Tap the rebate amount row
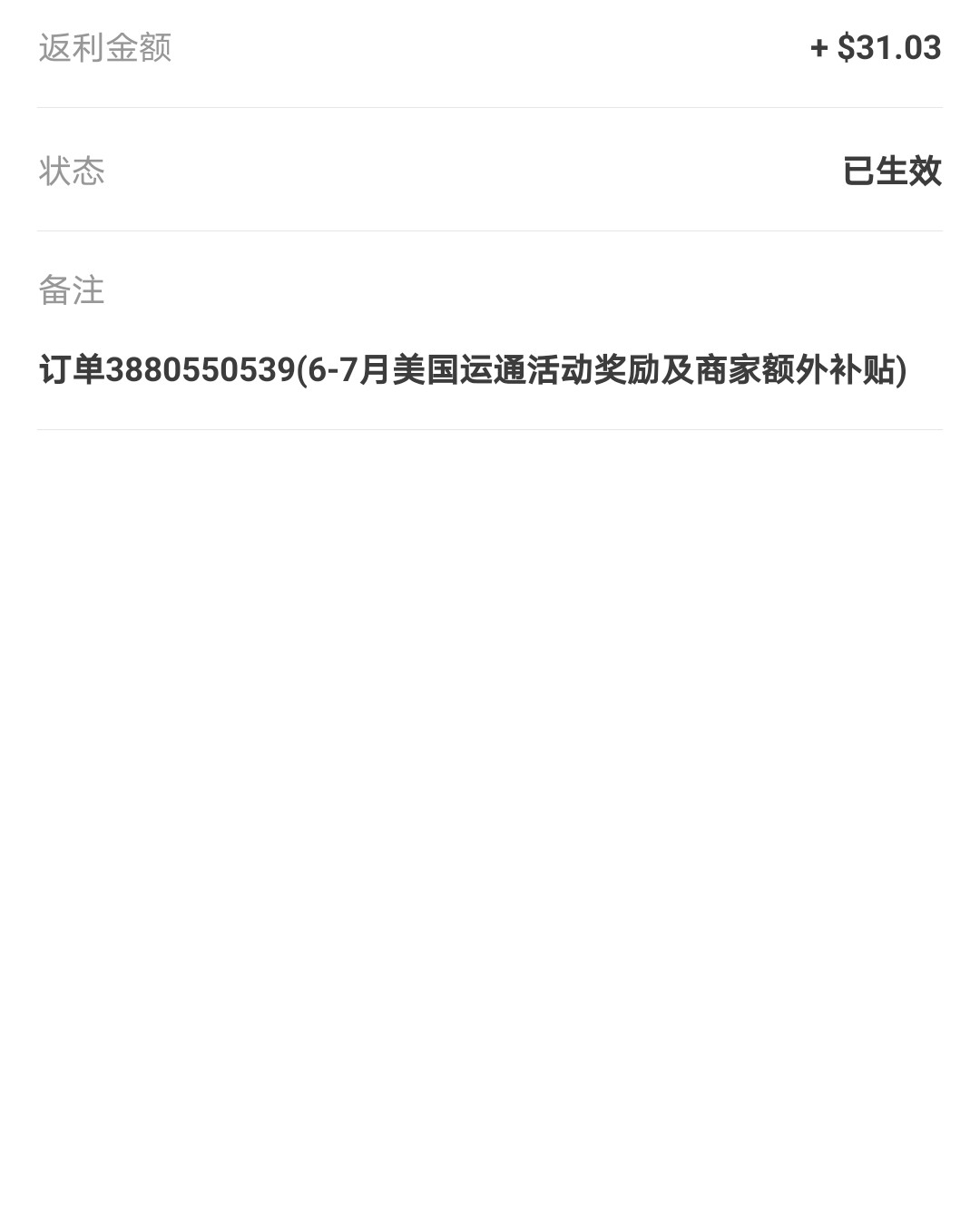 (x=490, y=47)
